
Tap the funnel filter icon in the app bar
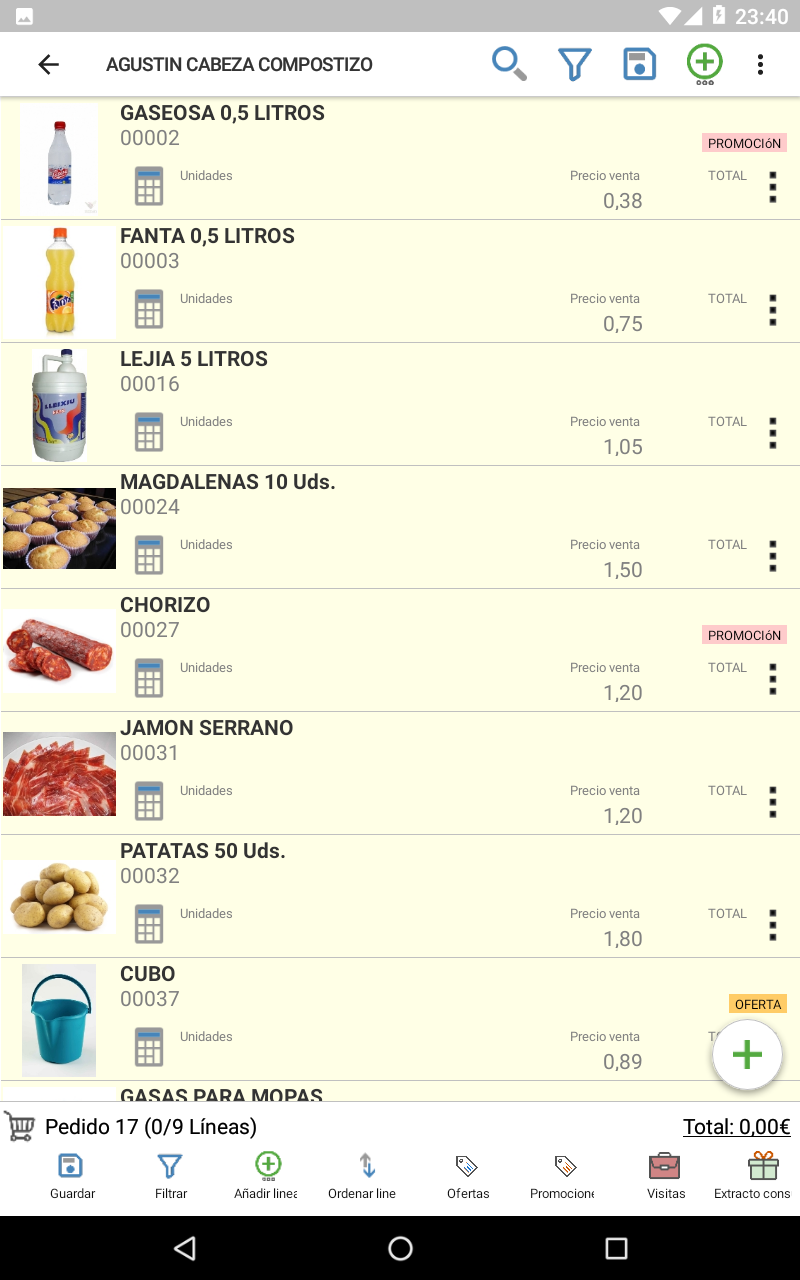point(574,65)
